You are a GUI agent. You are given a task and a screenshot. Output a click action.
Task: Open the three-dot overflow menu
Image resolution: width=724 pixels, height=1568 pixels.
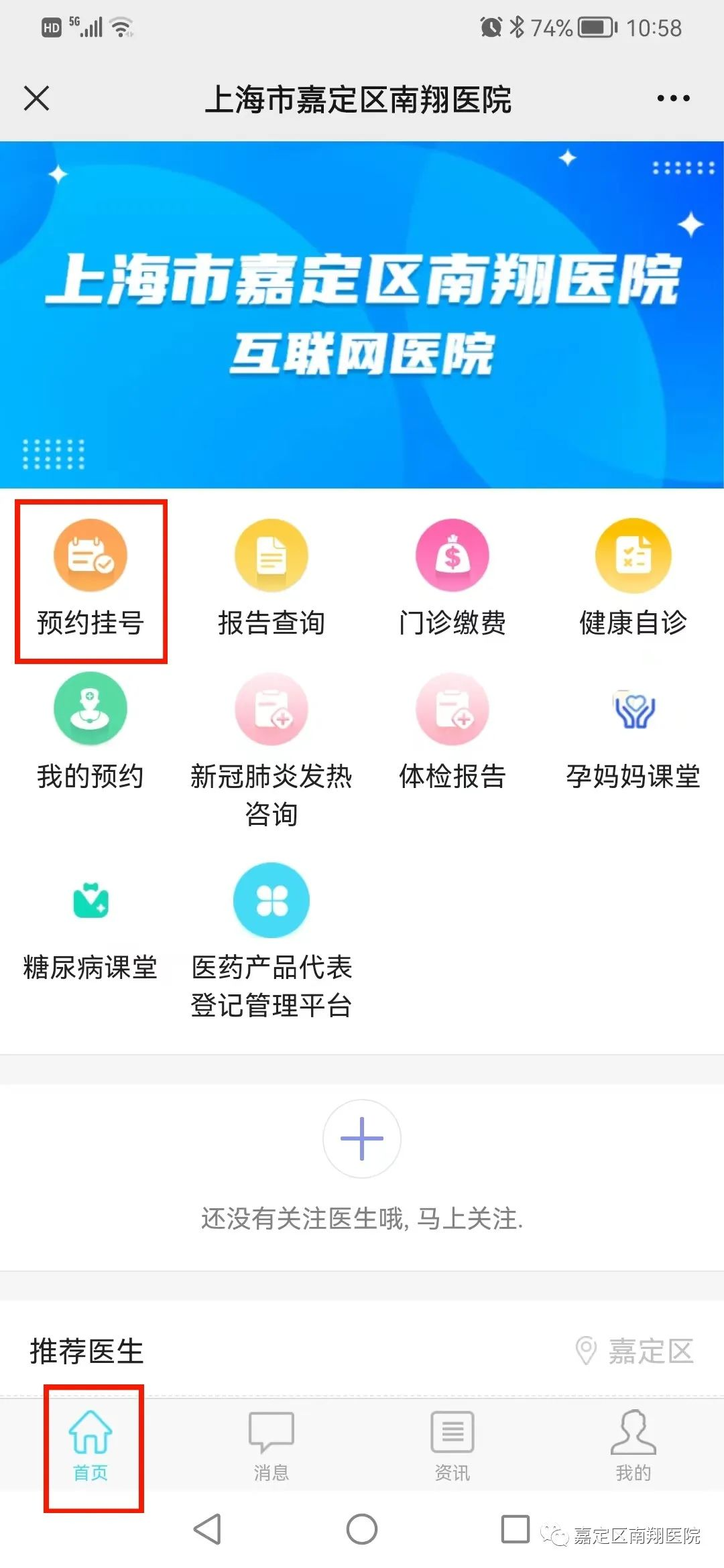(x=673, y=99)
